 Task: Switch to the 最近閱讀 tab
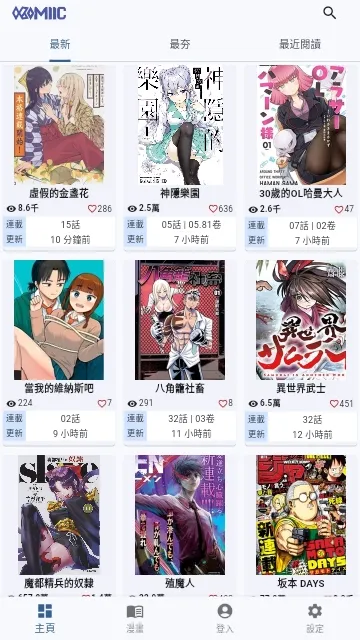tap(300, 44)
